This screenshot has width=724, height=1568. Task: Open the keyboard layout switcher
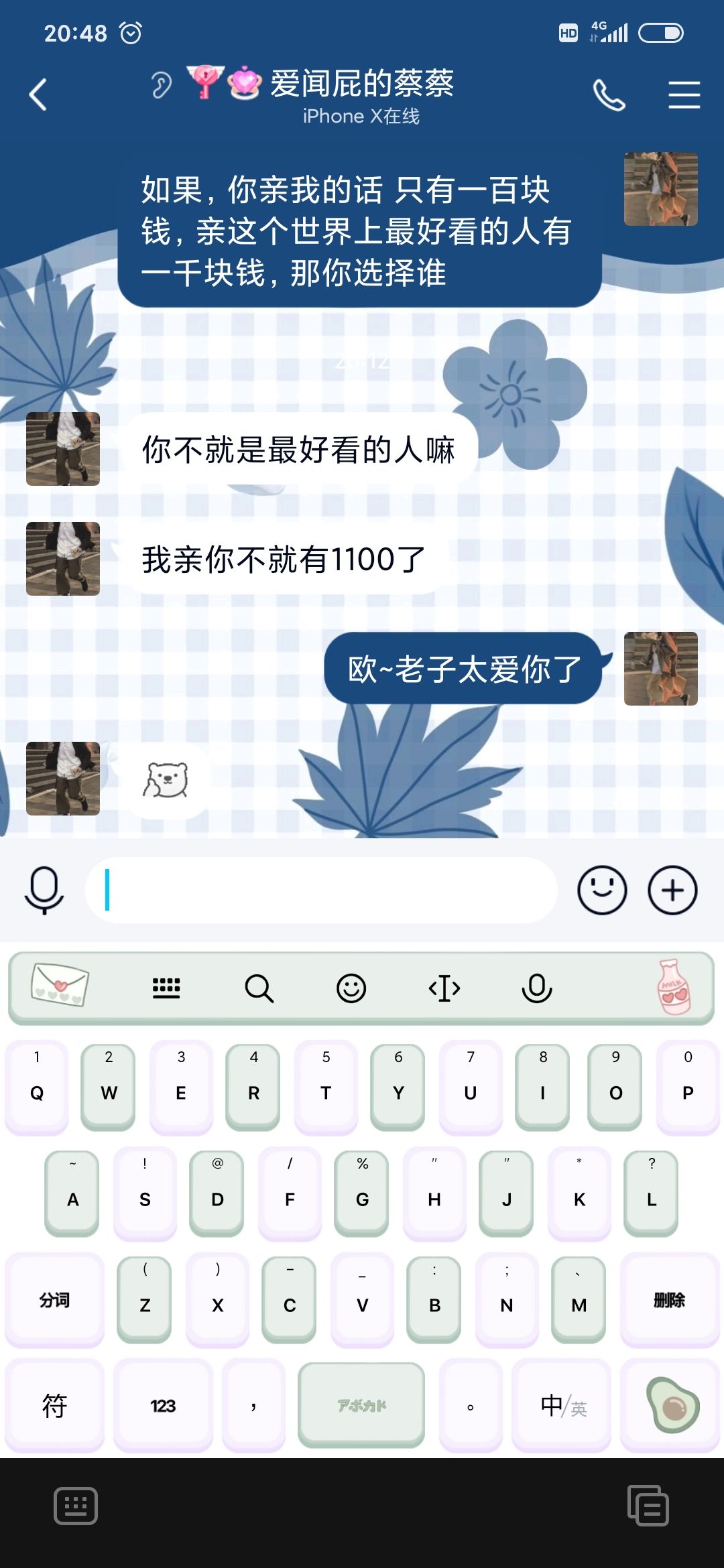(166, 988)
